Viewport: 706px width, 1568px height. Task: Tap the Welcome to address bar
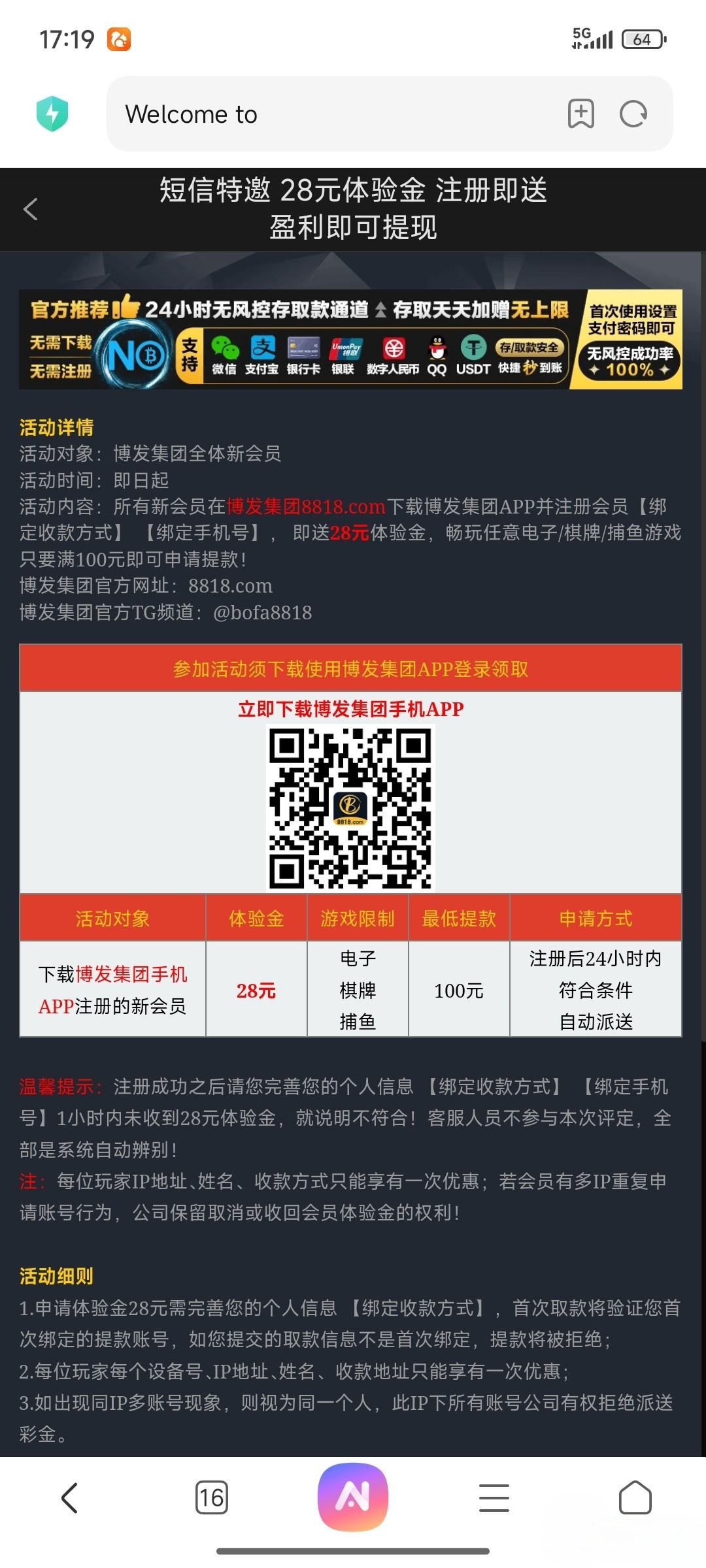tap(327, 114)
